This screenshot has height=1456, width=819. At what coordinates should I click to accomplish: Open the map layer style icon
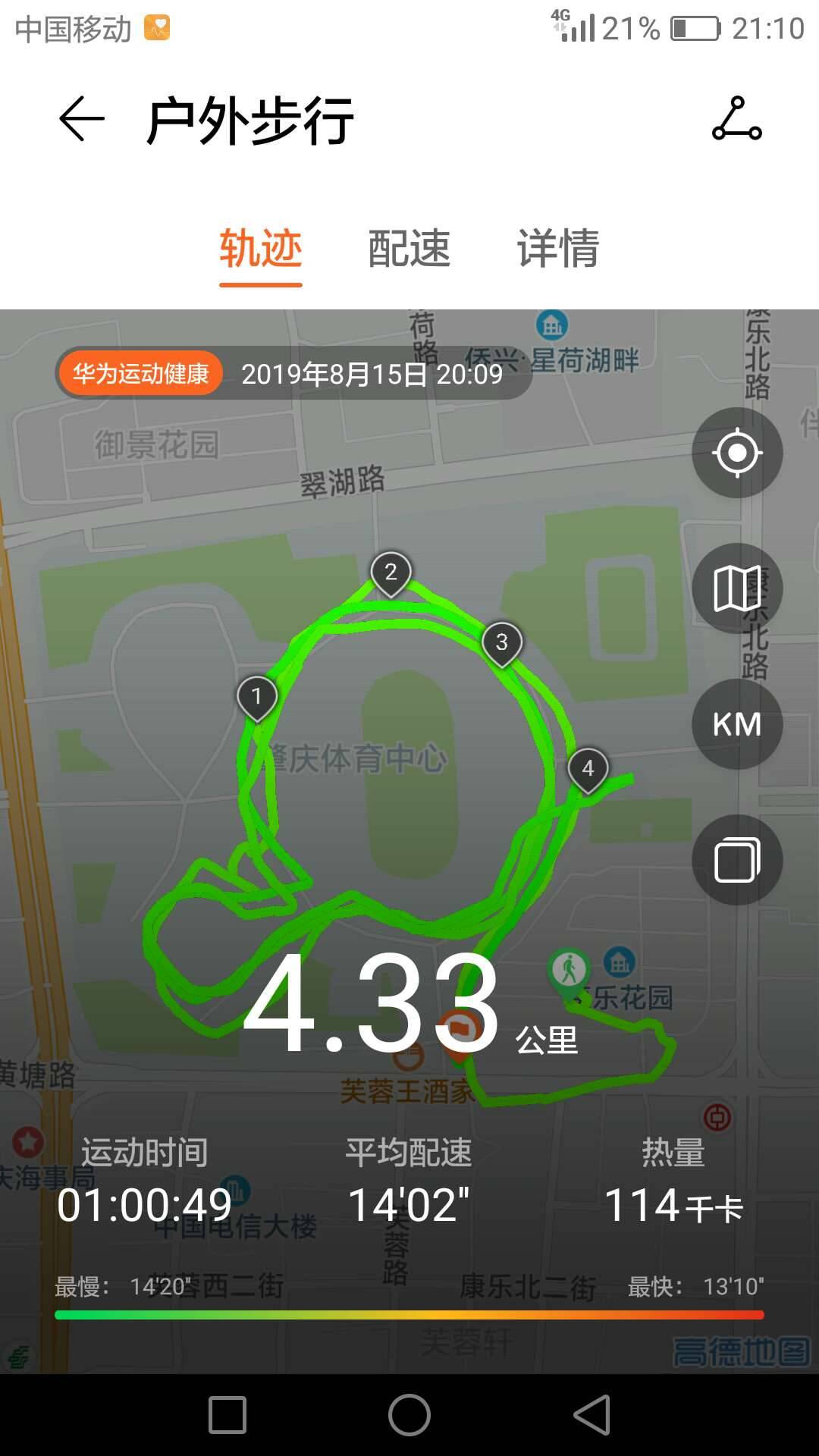(736, 588)
